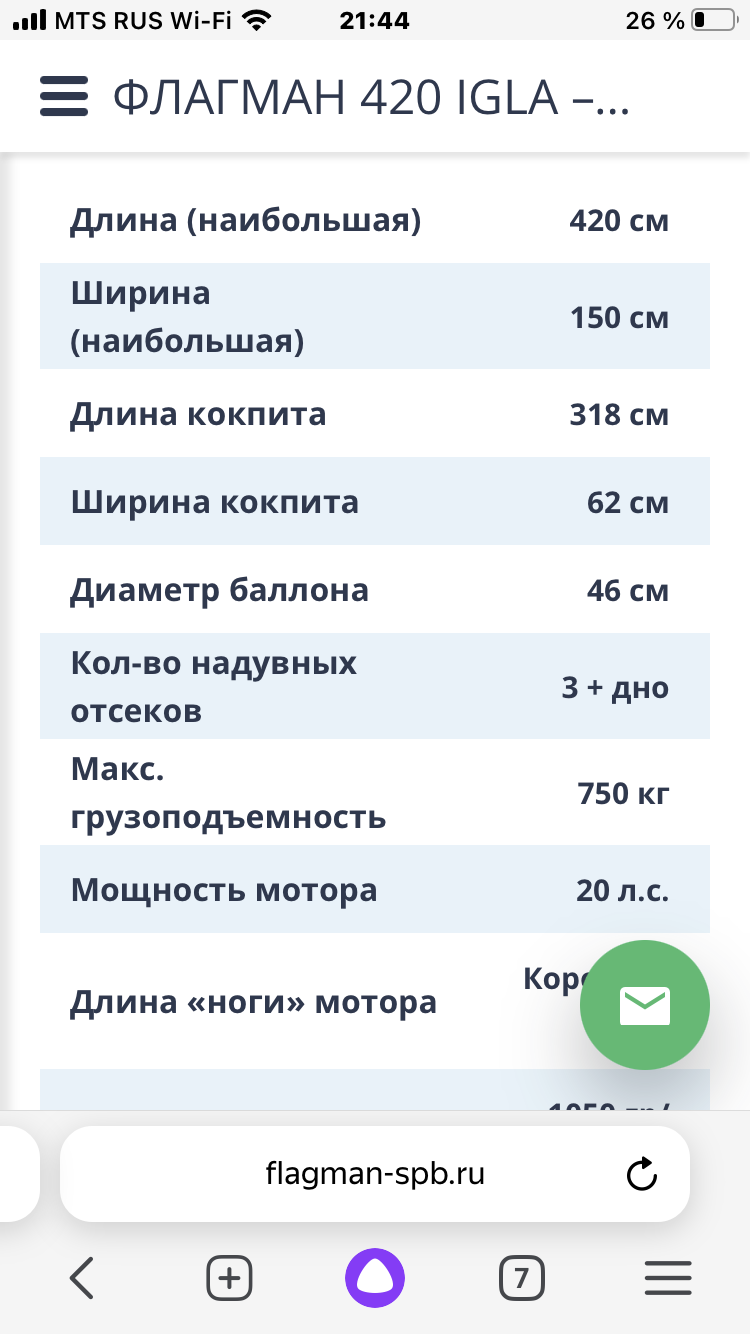Screen dimensions: 750x1334
Task: Open the Alice assistant button
Action: (x=375, y=1277)
